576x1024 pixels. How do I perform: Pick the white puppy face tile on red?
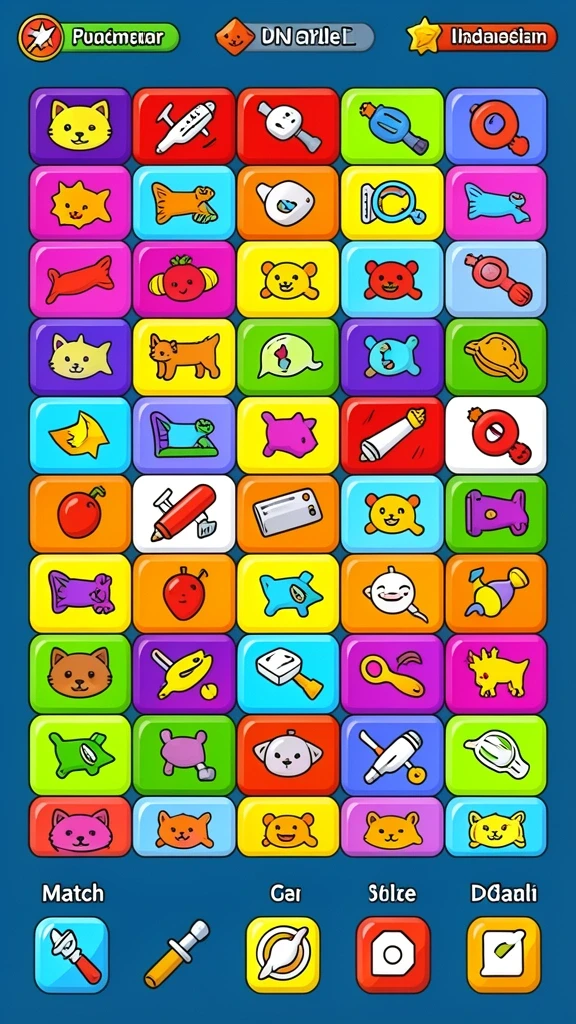click(288, 754)
